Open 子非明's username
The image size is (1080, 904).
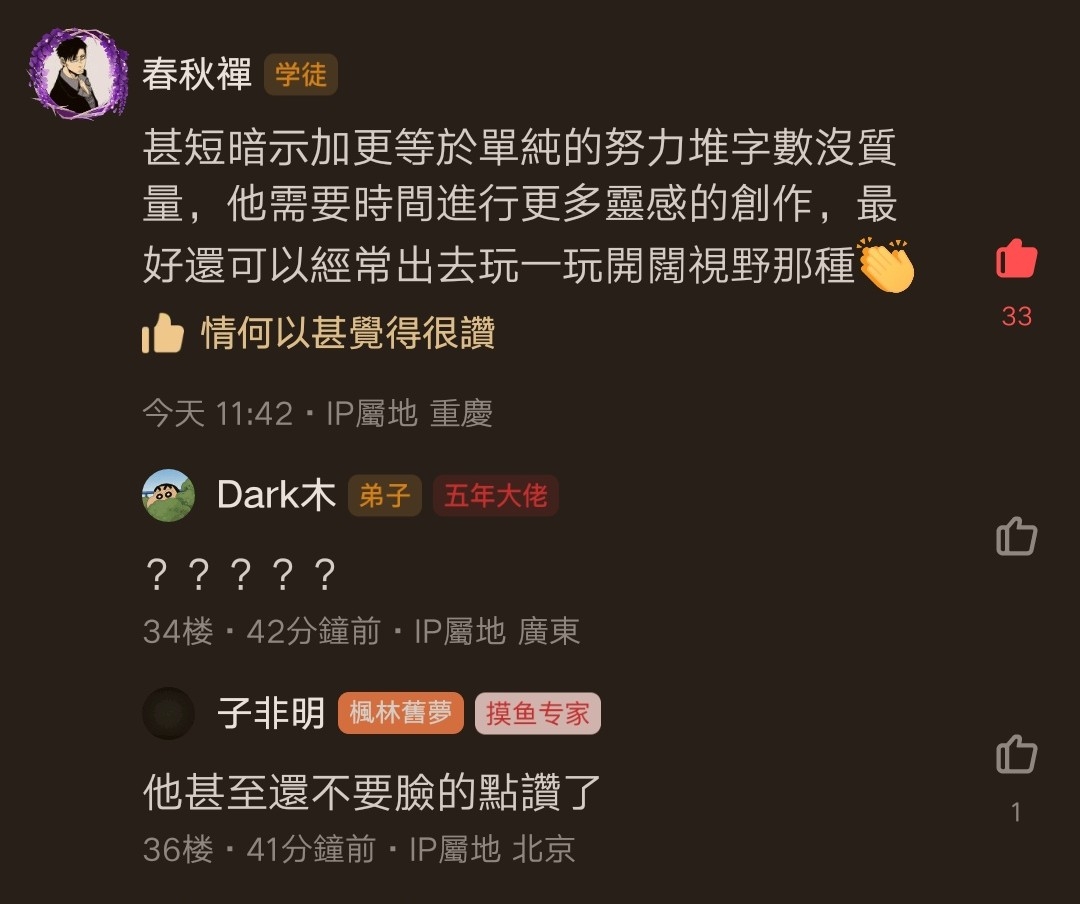click(271, 714)
